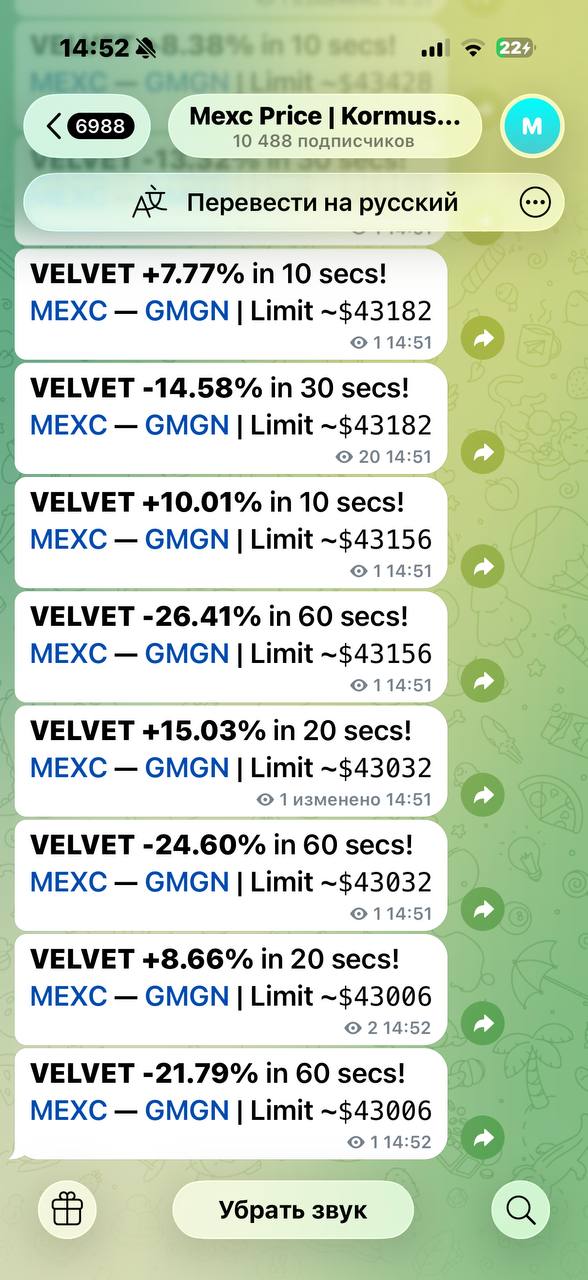Viewport: 588px width, 1280px height.
Task: Open the MEXC link in the +7.77% message
Action: coord(68,310)
